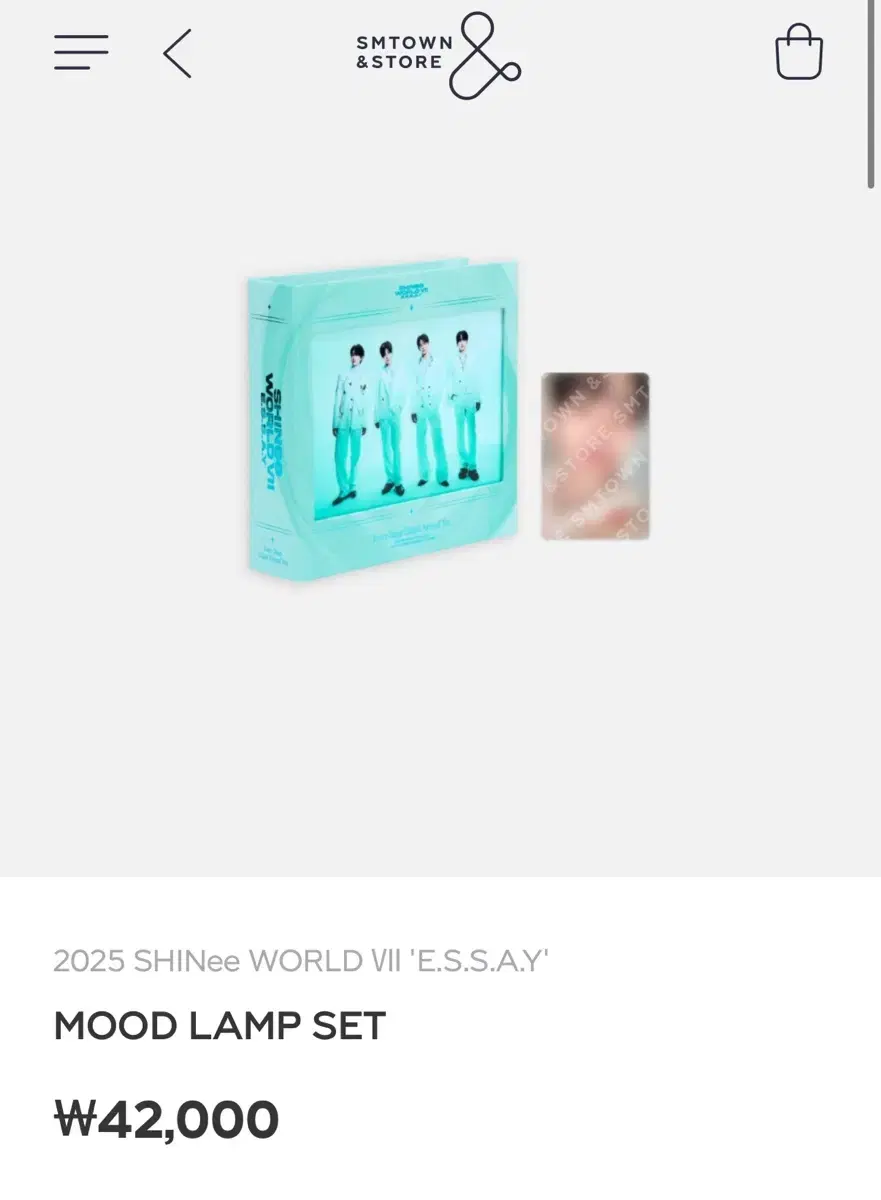Click the MOOD LAMP SET title
This screenshot has height=1200, width=881.
[219, 1025]
